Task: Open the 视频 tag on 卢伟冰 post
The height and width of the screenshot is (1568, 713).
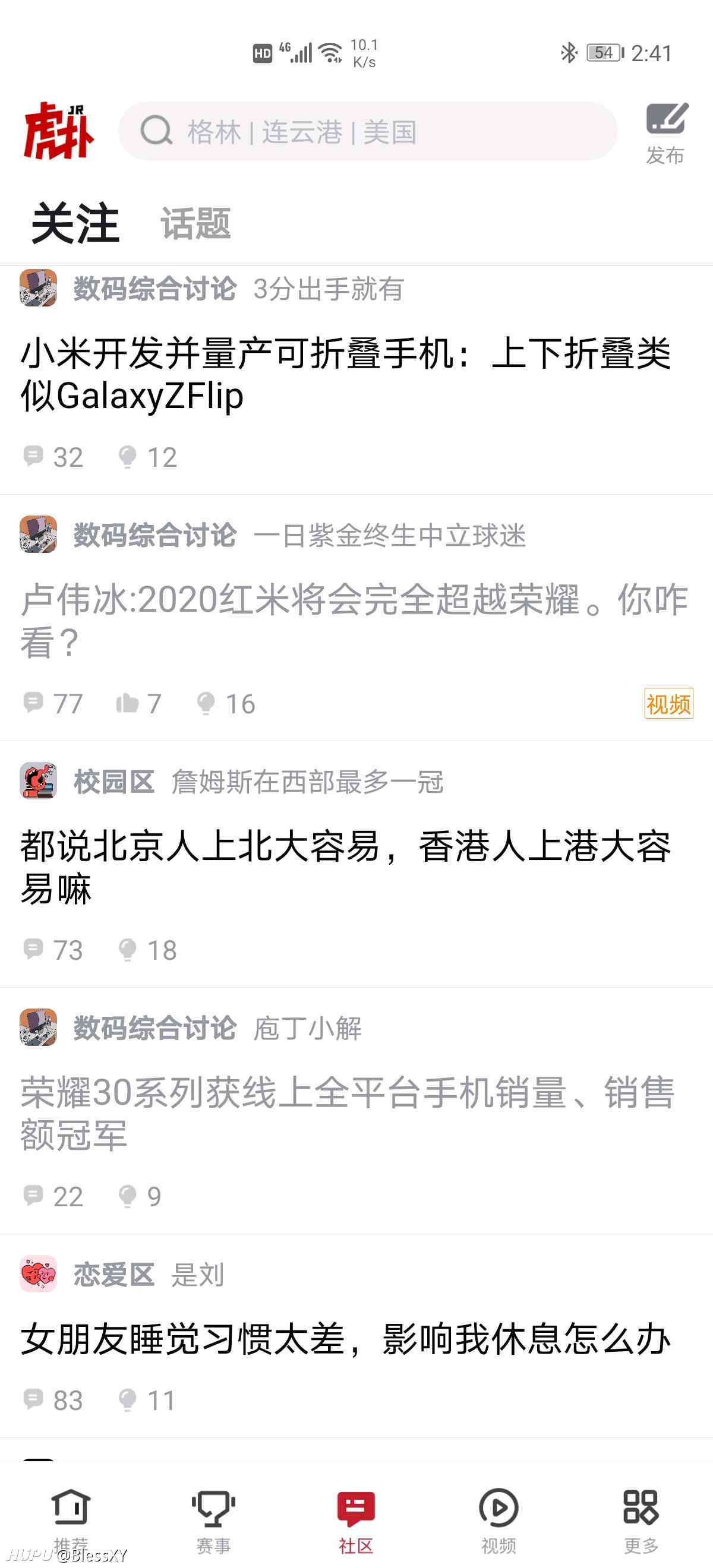Action: pos(668,704)
